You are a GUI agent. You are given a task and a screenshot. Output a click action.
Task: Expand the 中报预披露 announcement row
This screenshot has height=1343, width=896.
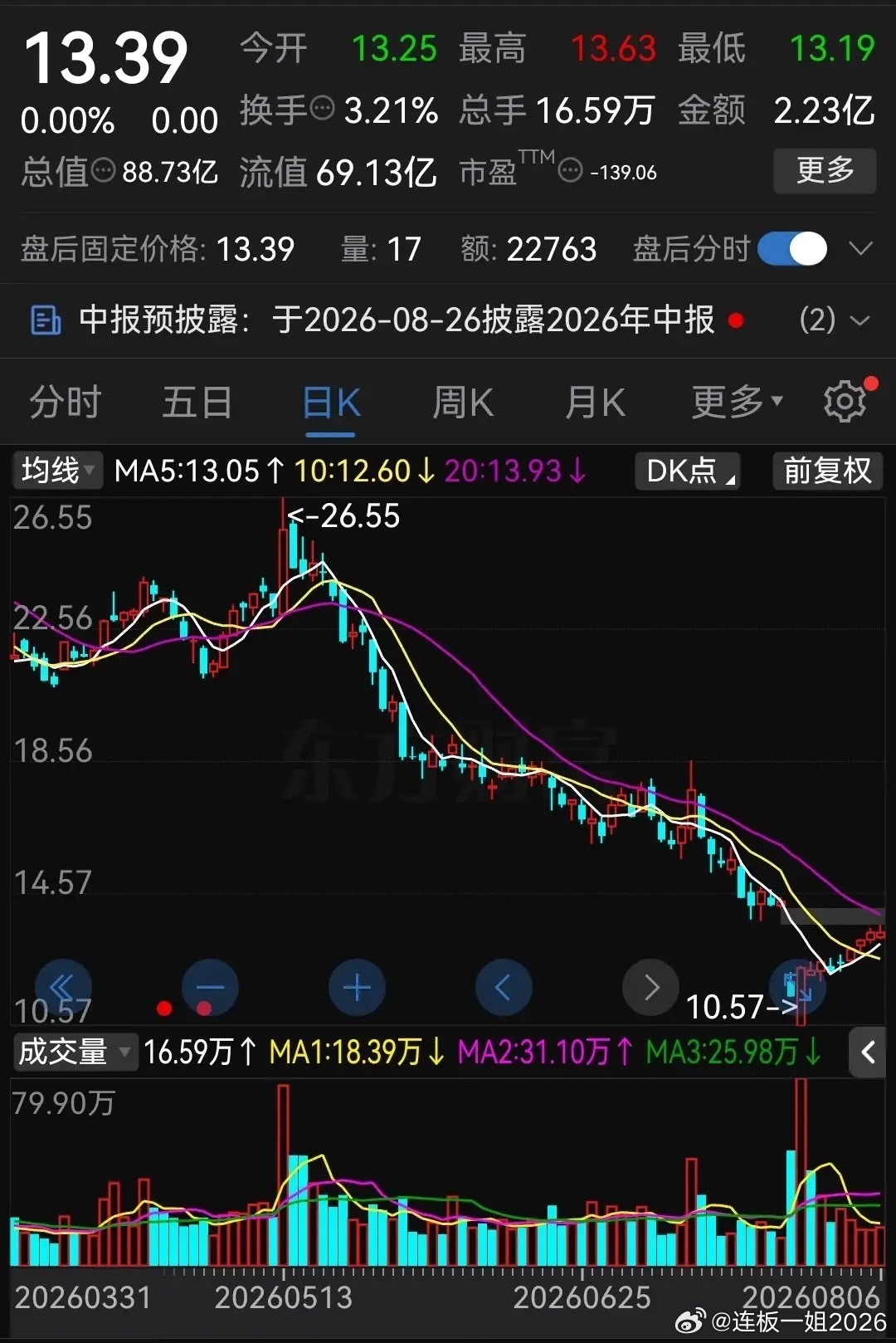448,320
